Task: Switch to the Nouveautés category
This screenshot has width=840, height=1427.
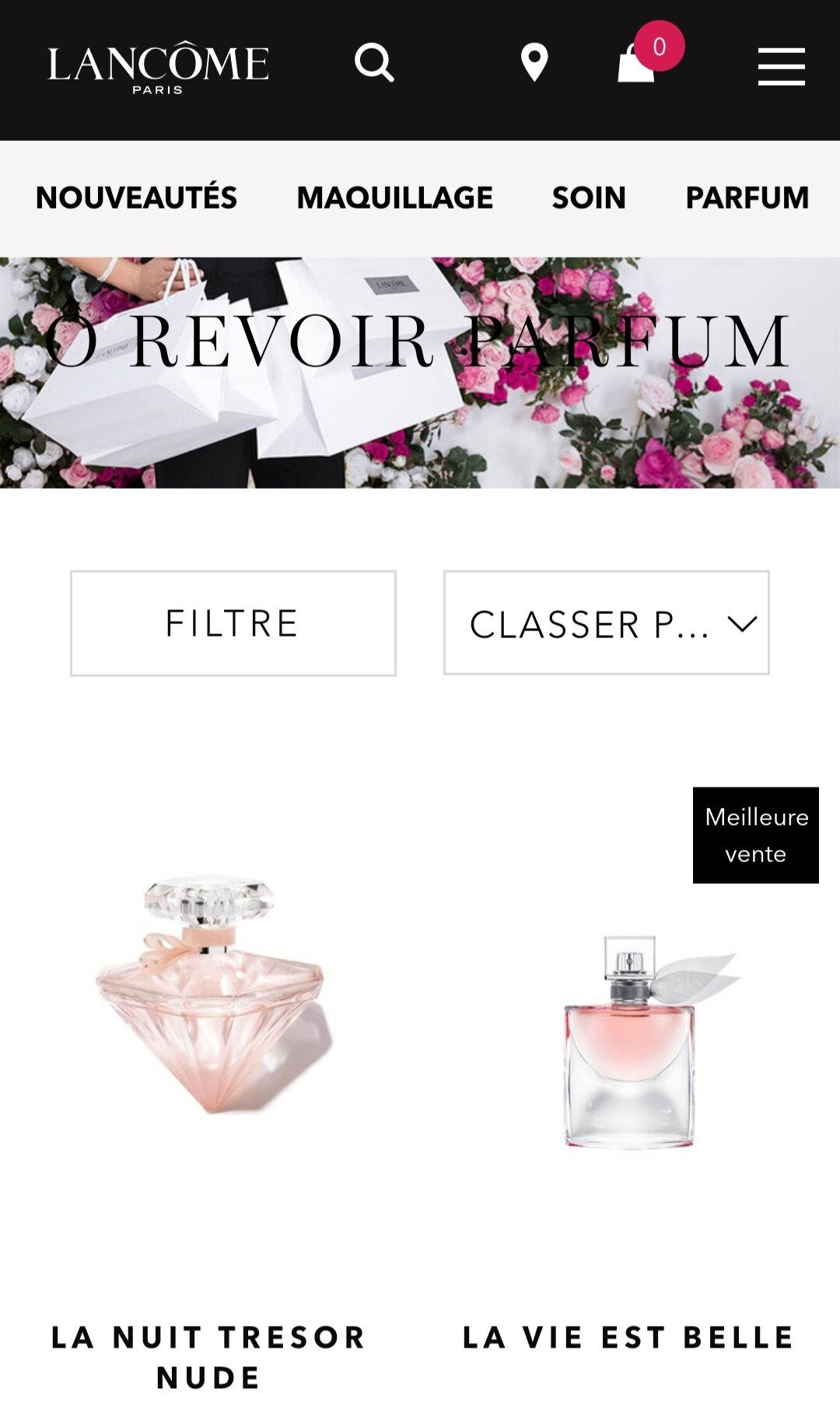Action: (x=136, y=198)
